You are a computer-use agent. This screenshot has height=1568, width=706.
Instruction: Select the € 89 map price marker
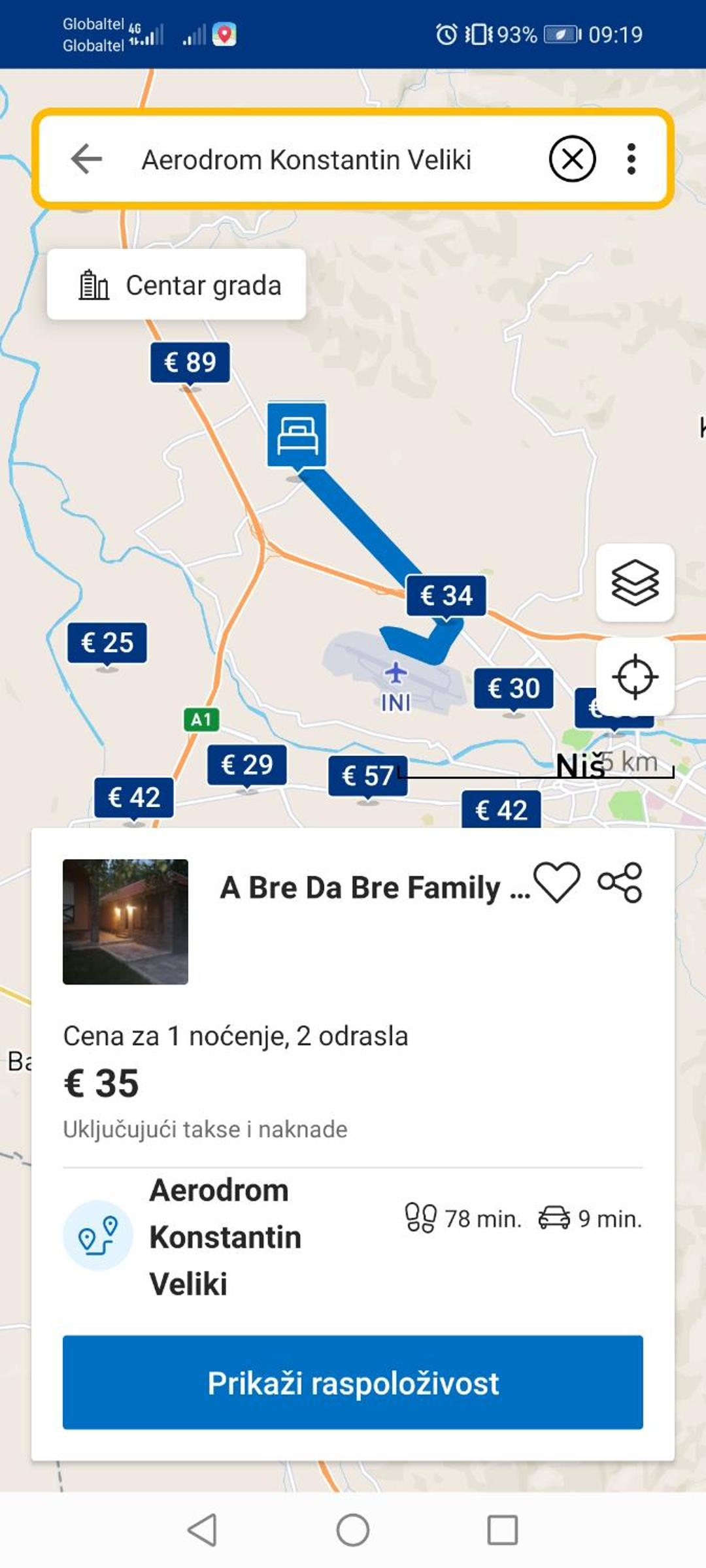click(190, 362)
